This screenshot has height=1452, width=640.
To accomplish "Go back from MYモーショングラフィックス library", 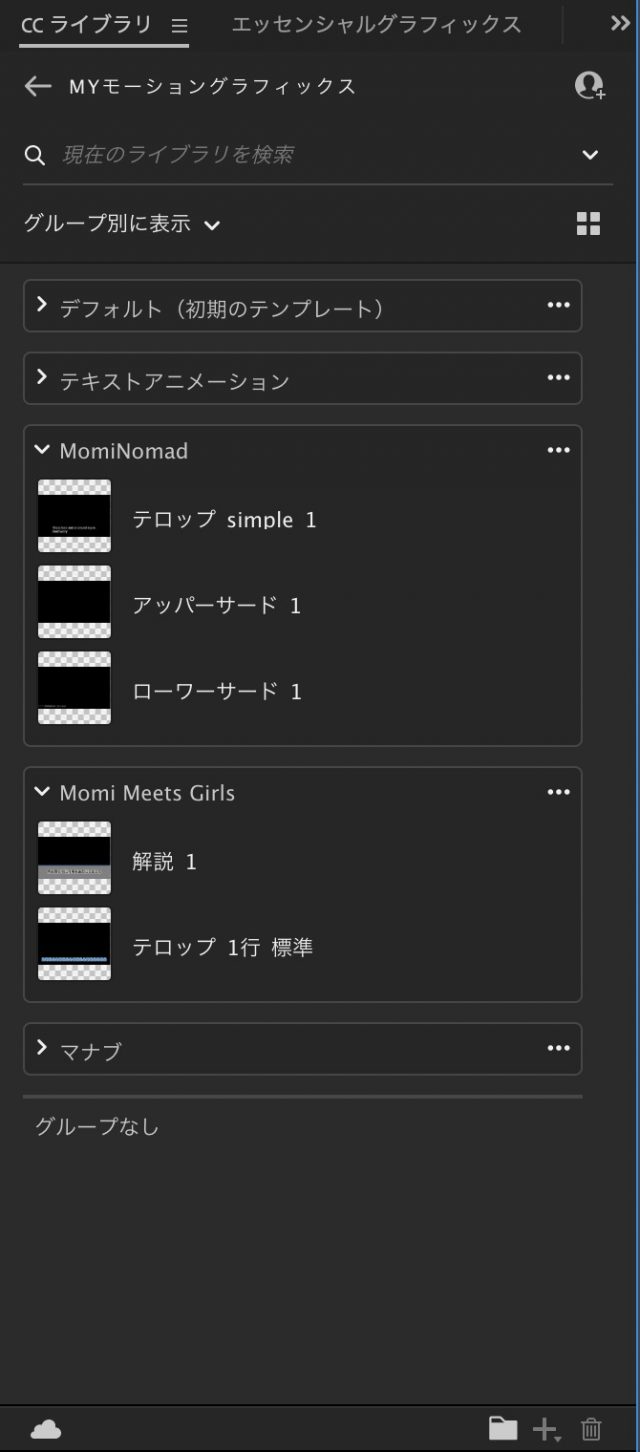I will [38, 87].
